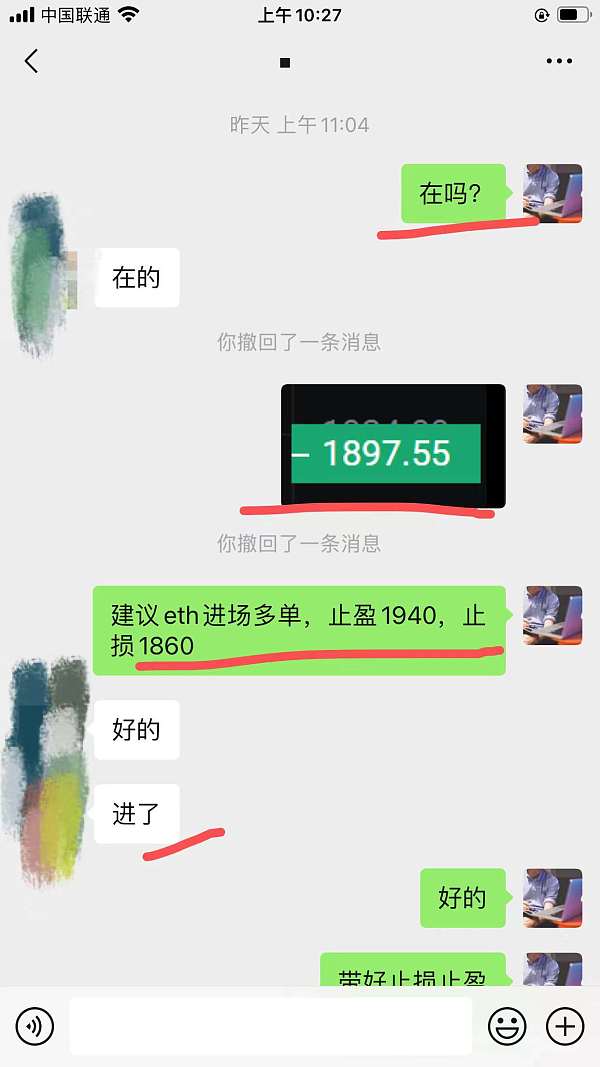Viewport: 600px width, 1067px height.
Task: Open sender avatar beside 在吗? message
Action: 552,193
